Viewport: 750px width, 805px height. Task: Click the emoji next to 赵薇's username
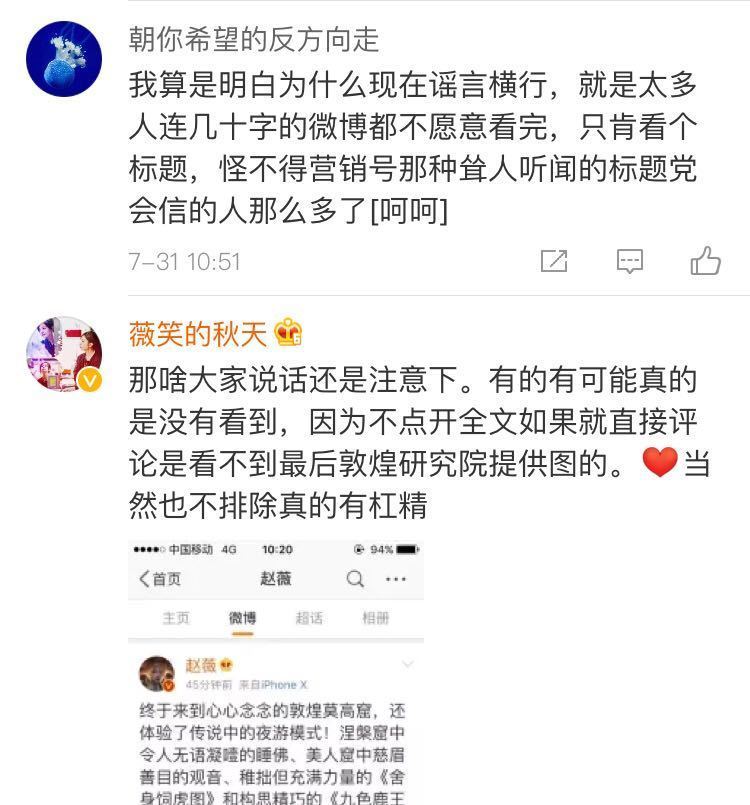pos(228,665)
